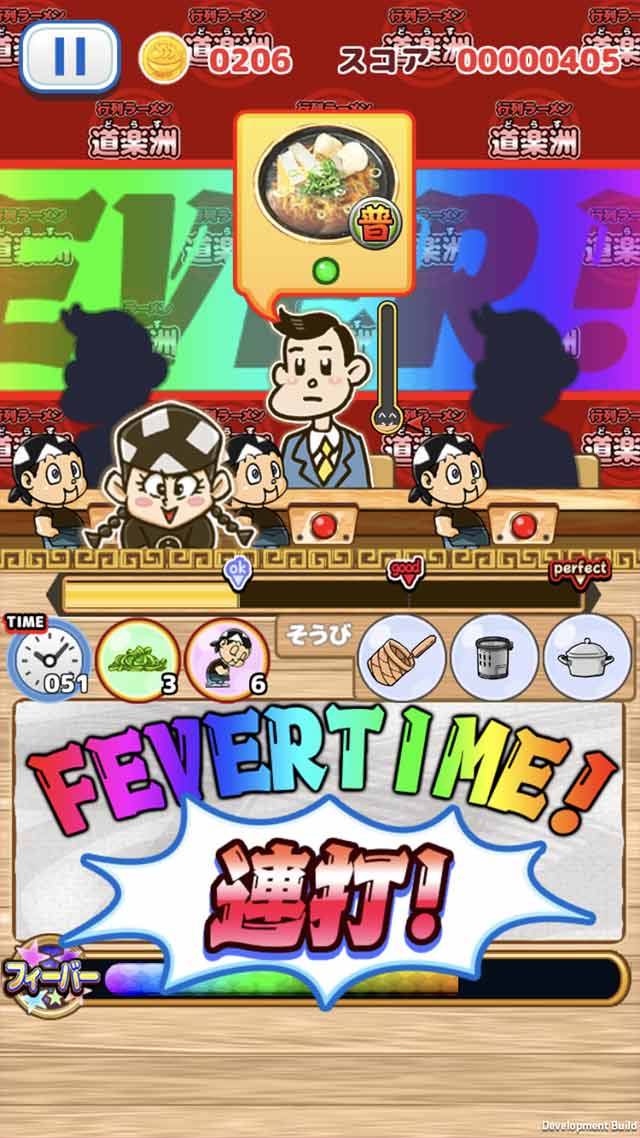Use the green noodle topping item
Viewport: 640px width, 1138px height.
tap(138, 659)
